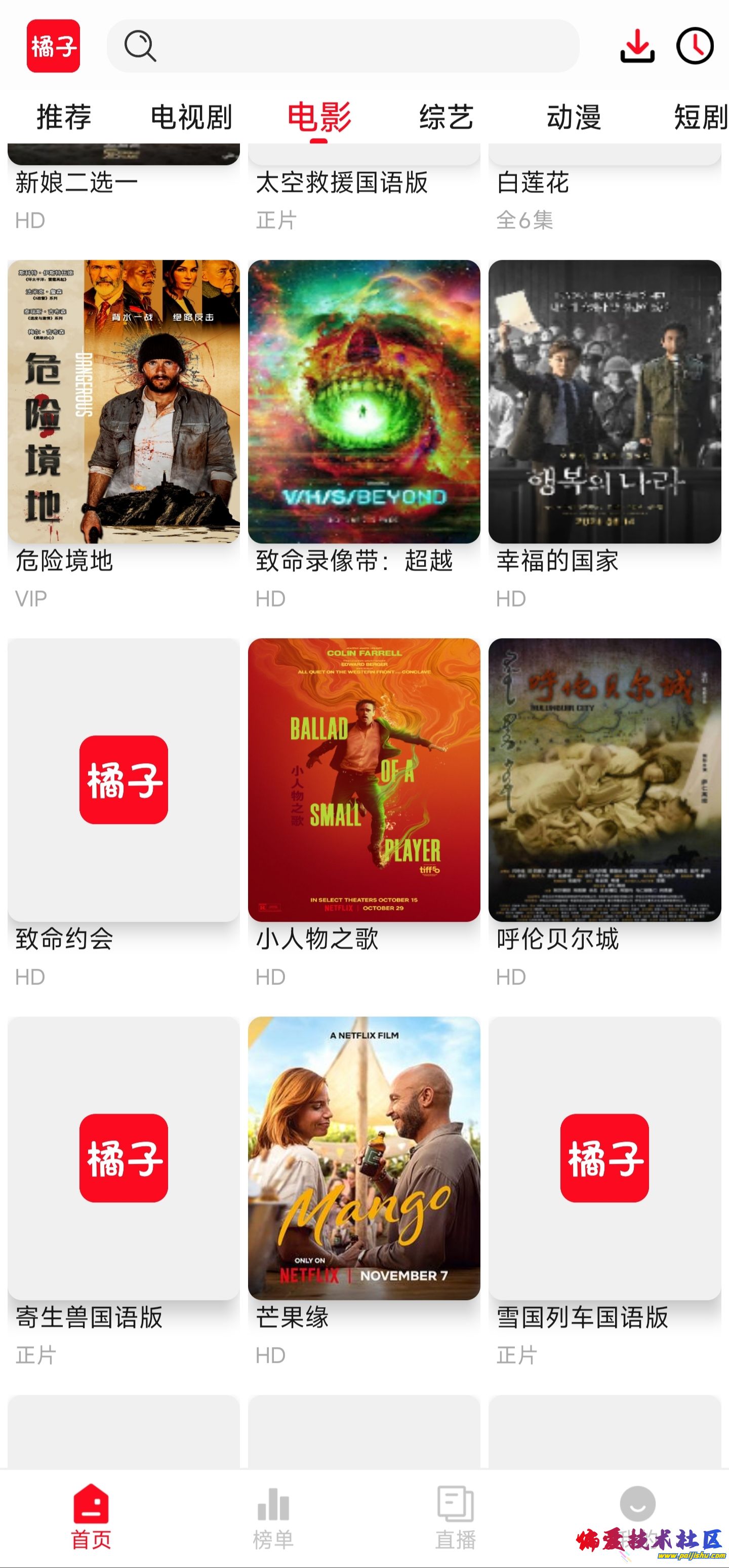Open the search box
The width and height of the screenshot is (729, 1568).
[x=343, y=46]
